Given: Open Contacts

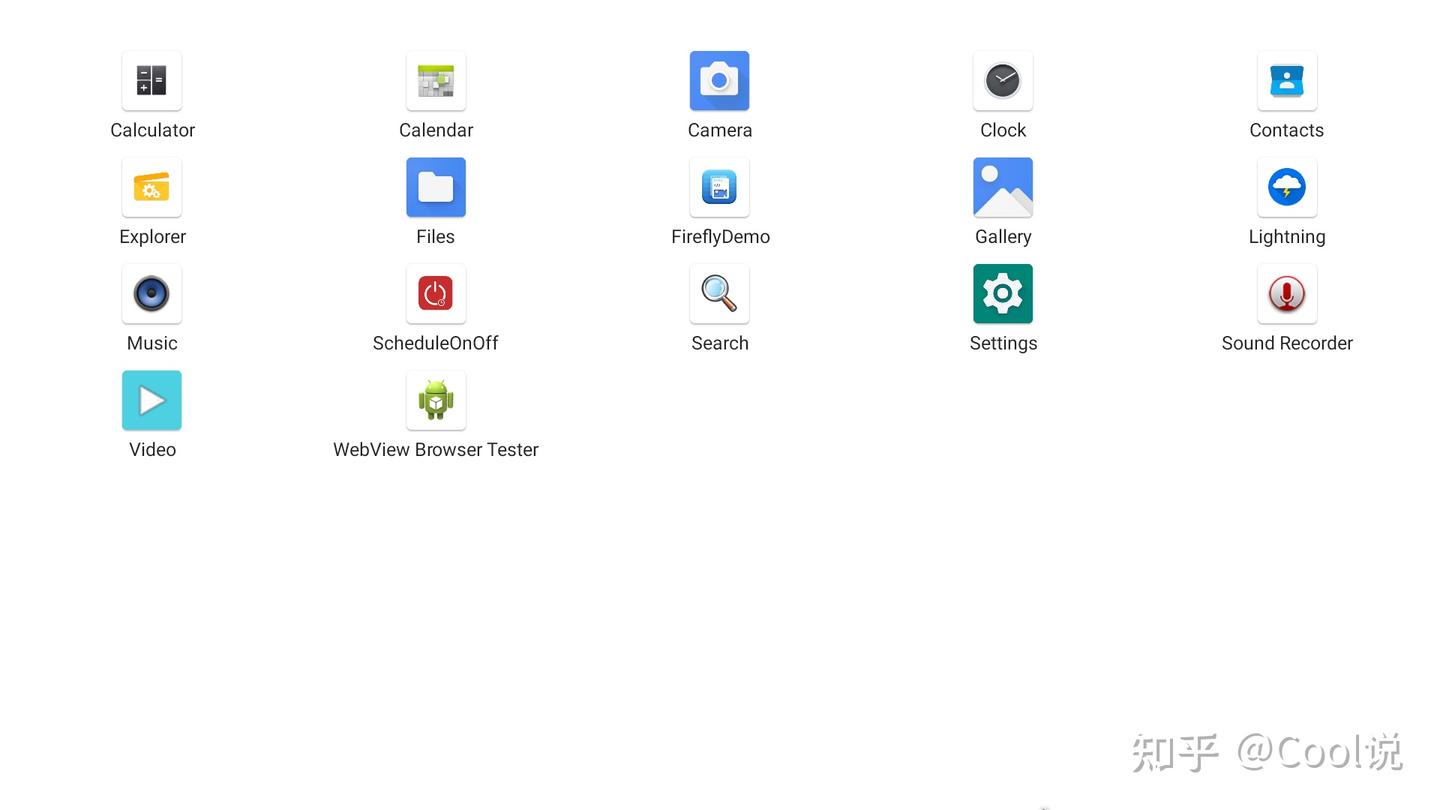Looking at the screenshot, I should (1287, 81).
